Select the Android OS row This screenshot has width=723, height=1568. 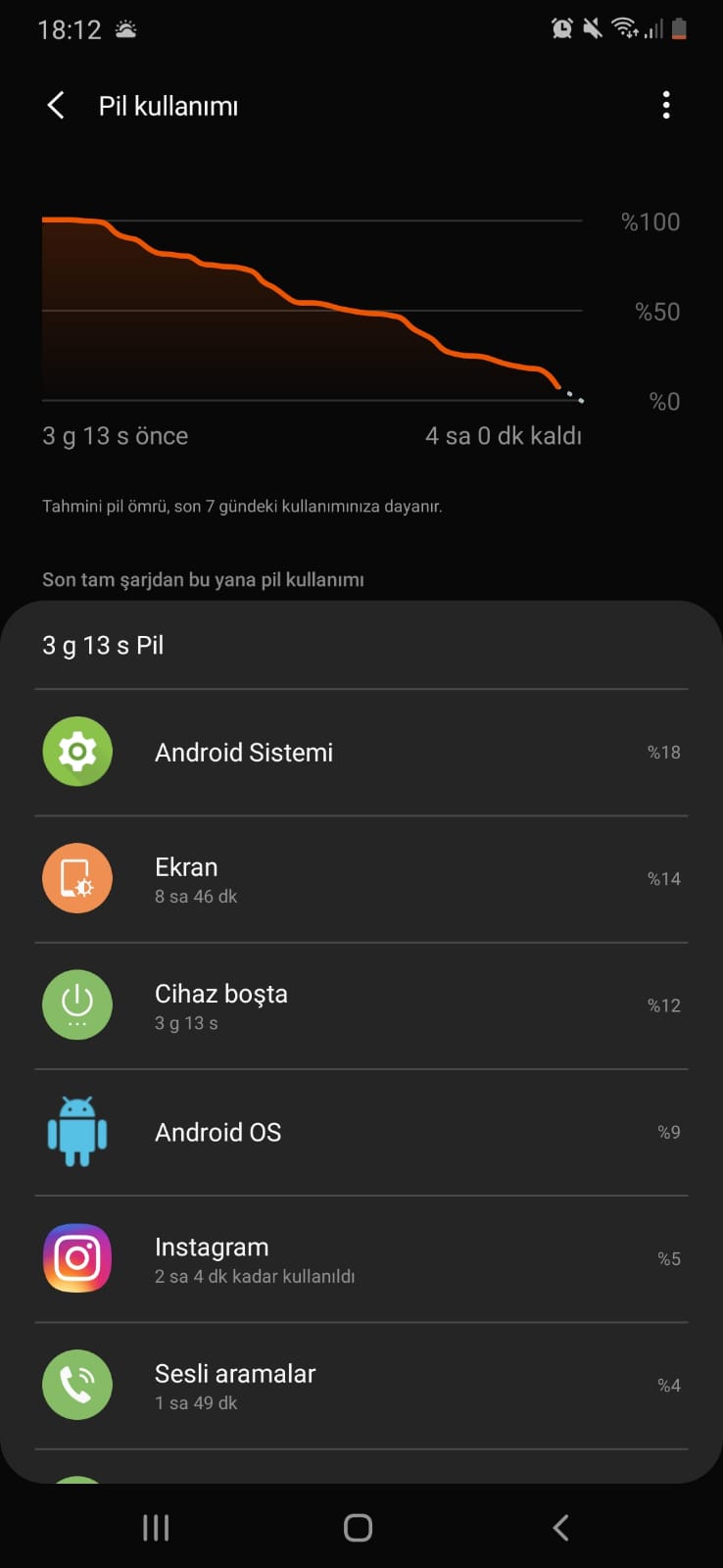(361, 1132)
